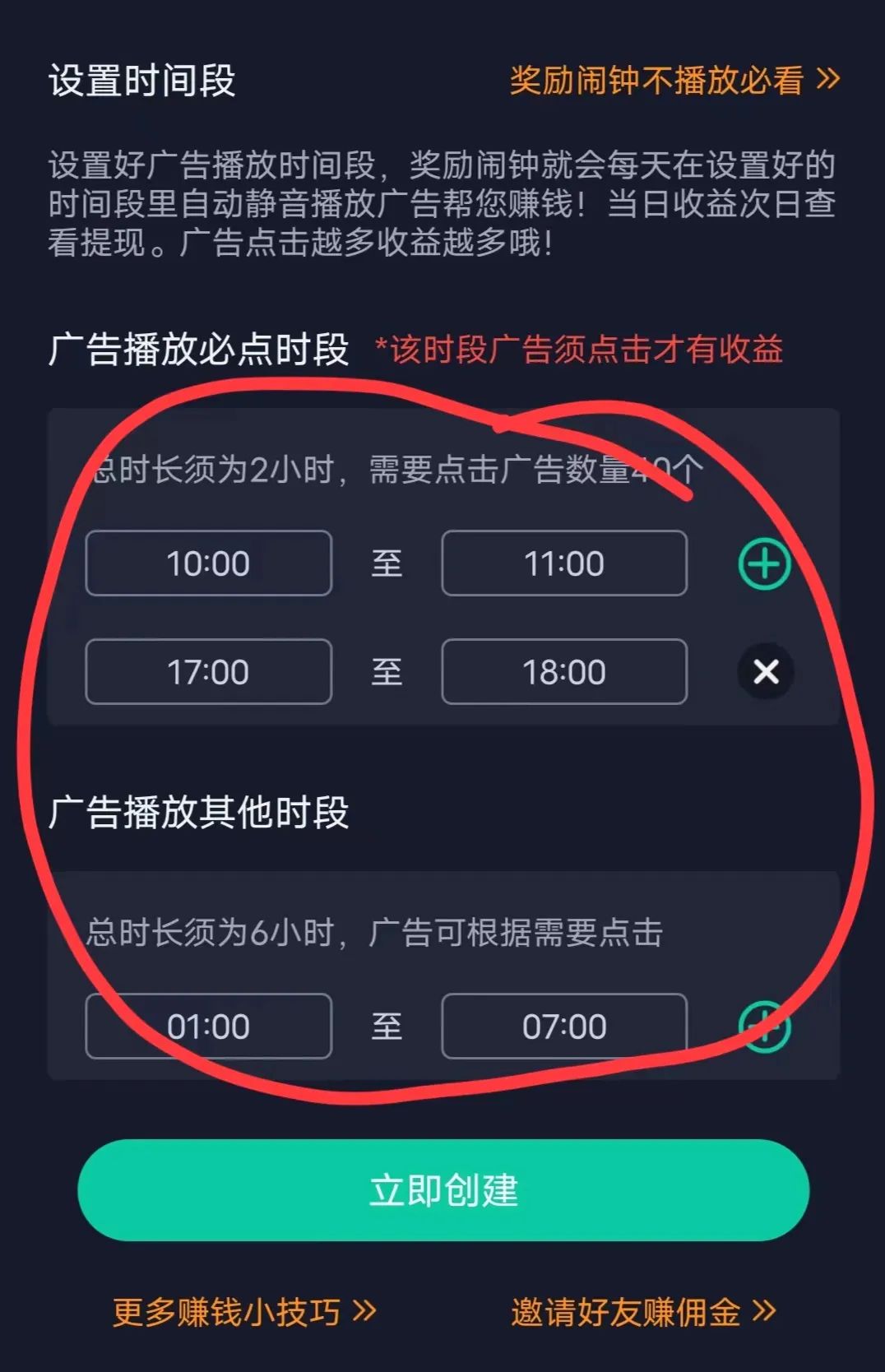Open the 奖励闹钟不播放必看 link
The height and width of the screenshot is (1372, 885).
point(674,80)
